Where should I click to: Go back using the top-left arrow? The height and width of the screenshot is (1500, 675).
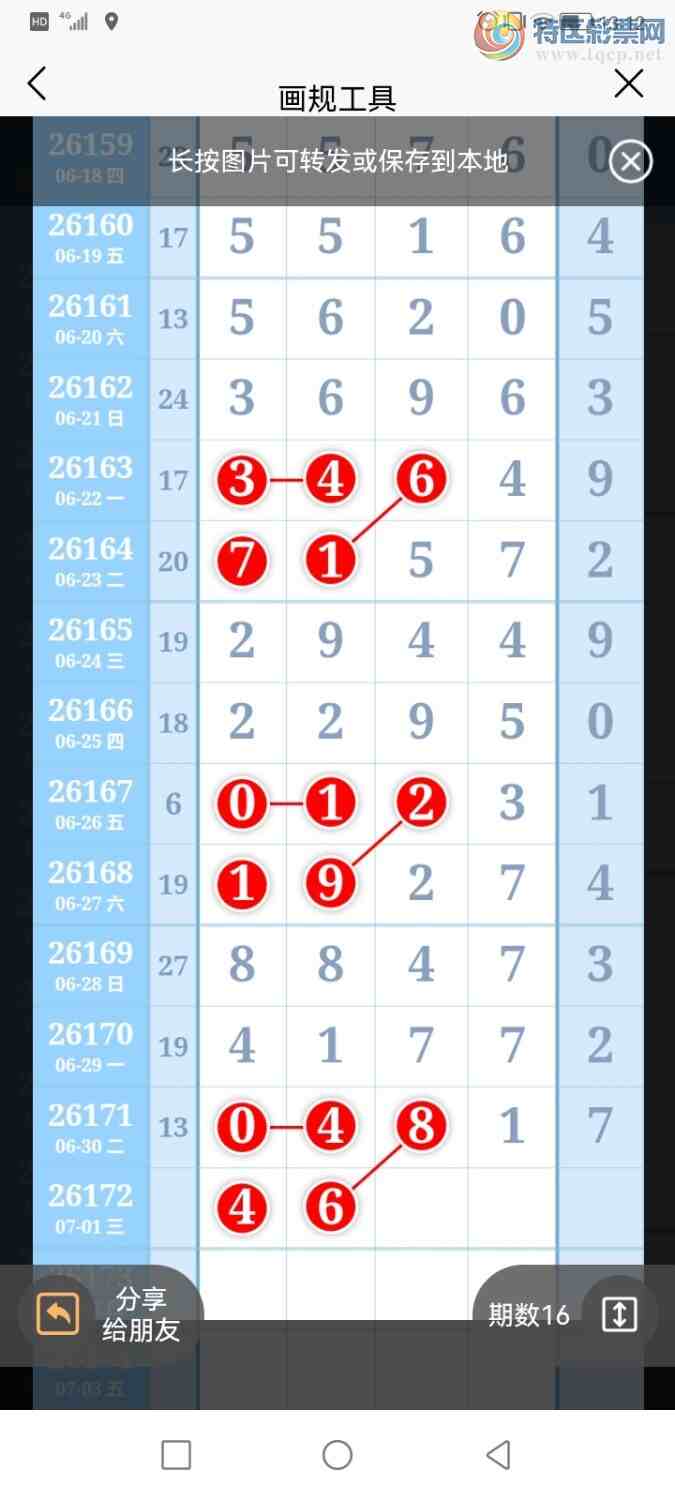pyautogui.click(x=37, y=84)
